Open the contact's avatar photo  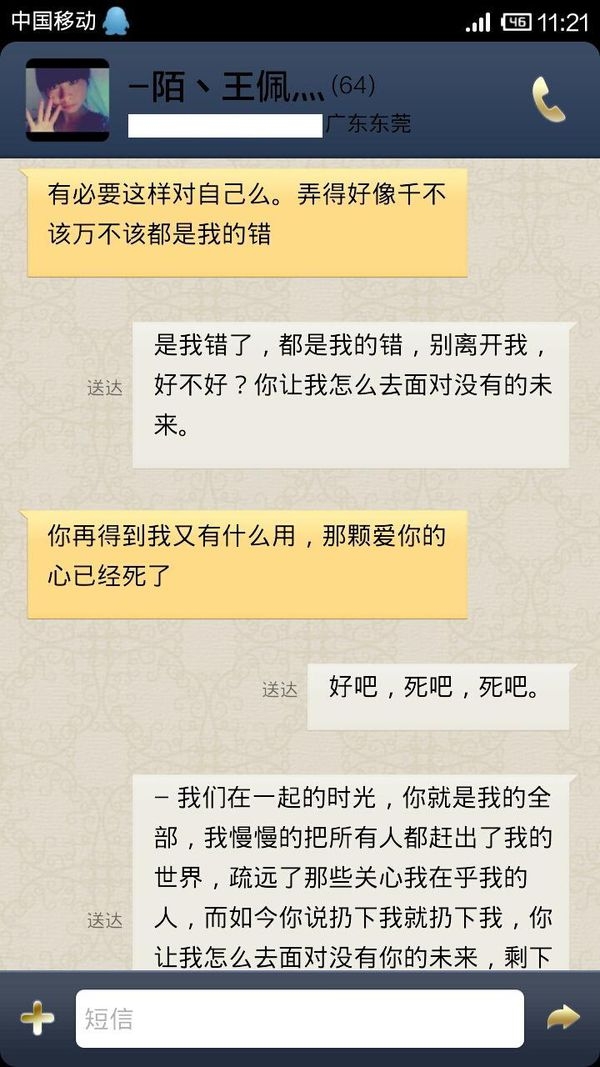tap(67, 100)
